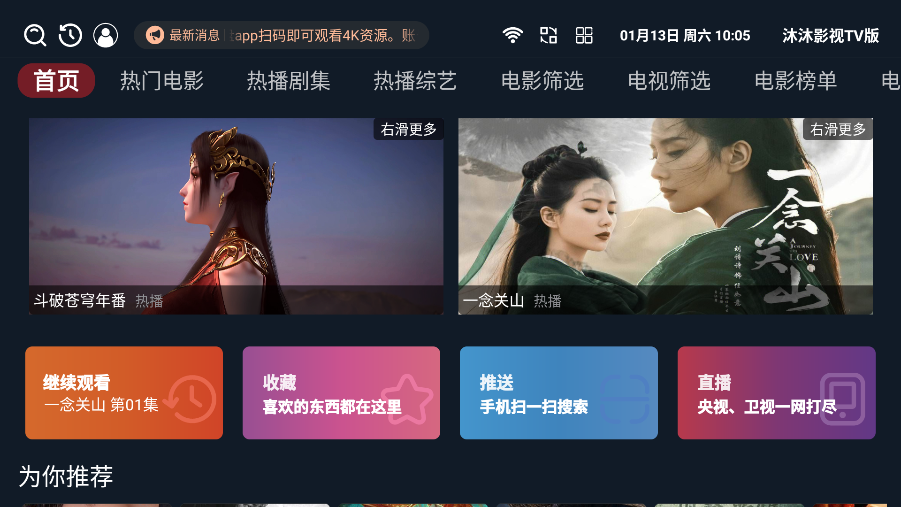This screenshot has height=507, width=901.
Task: Open 一念关山 banner
Action: tap(665, 216)
